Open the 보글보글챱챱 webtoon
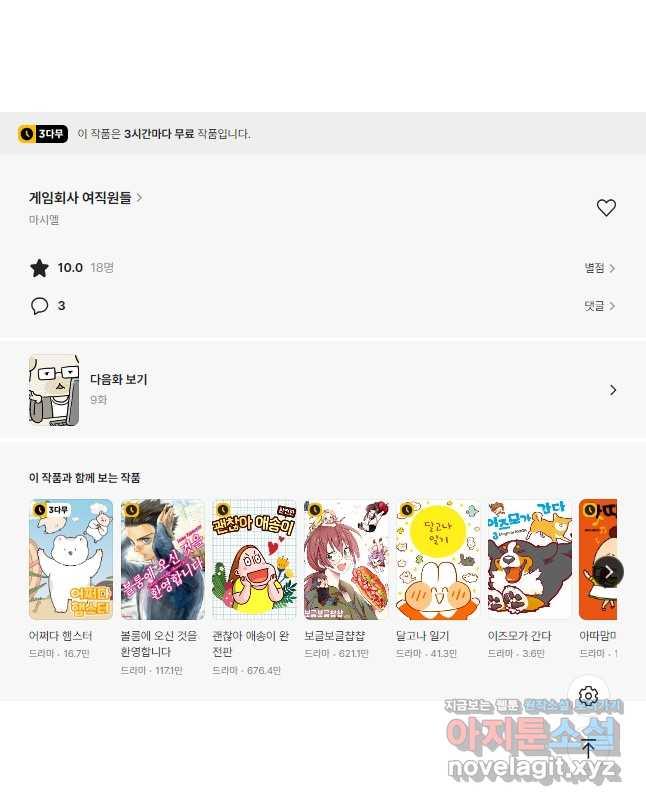The width and height of the screenshot is (646, 806). point(346,560)
